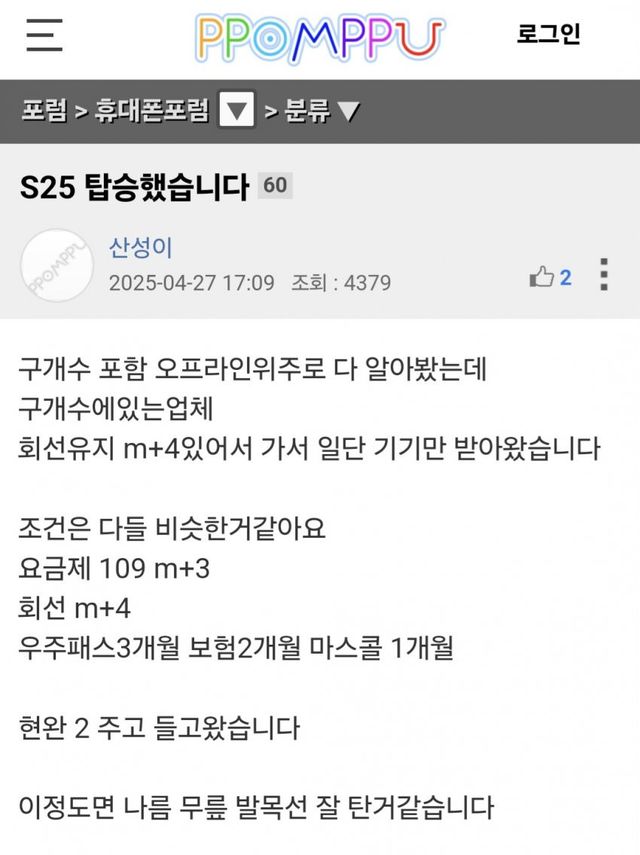
Task: Expand the 분류 category dropdown
Action: [323, 110]
